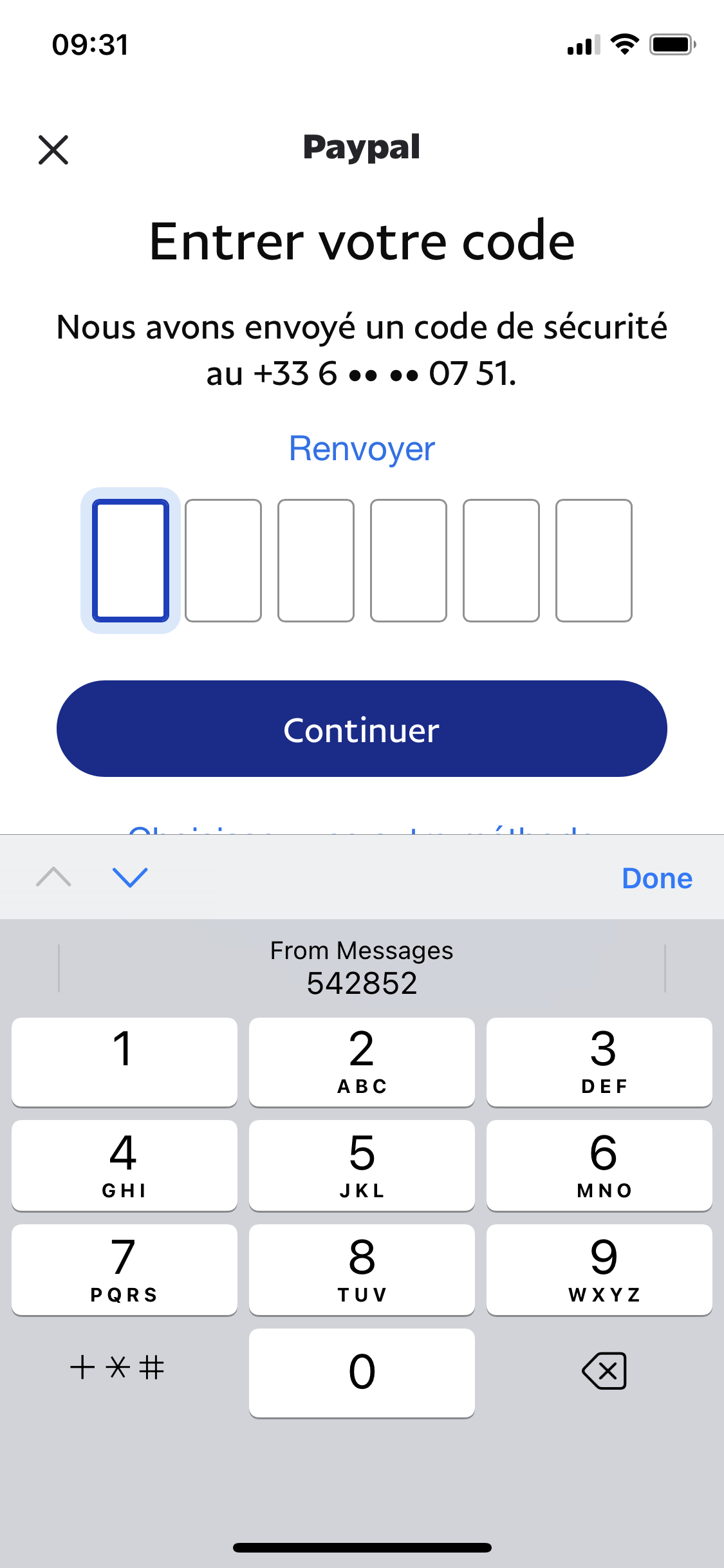
Task: Tap Renvoyer to resend the code
Action: coord(362,449)
